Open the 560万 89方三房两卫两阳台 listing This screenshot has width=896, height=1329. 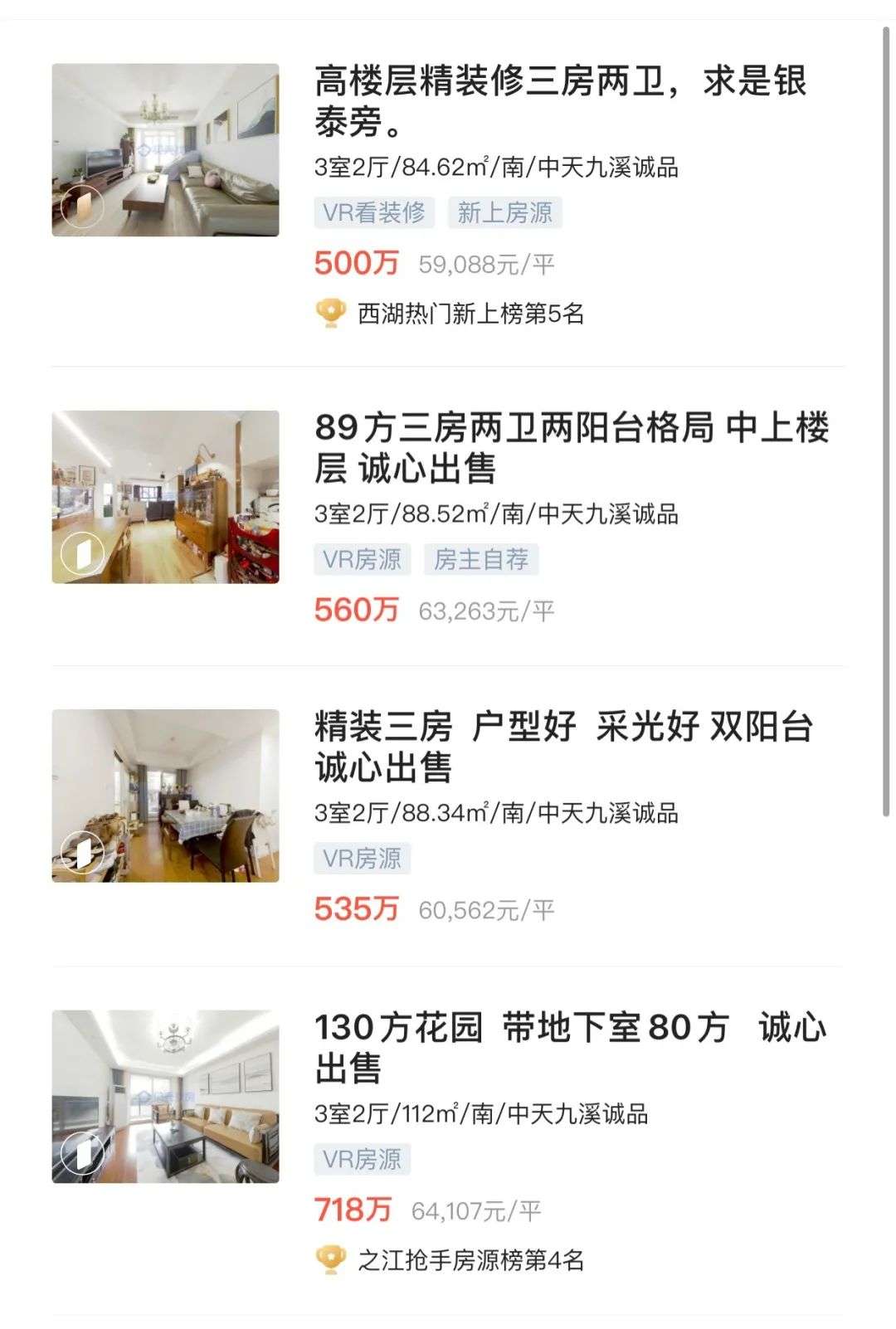click(x=571, y=448)
